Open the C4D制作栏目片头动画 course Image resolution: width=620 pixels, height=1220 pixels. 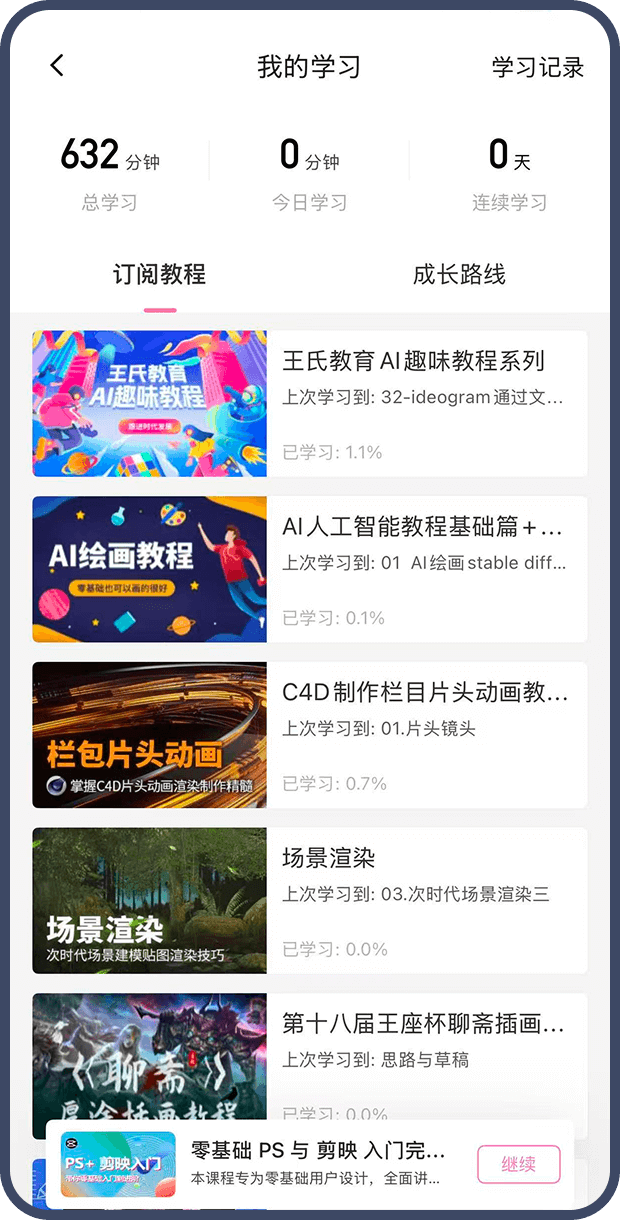click(310, 734)
